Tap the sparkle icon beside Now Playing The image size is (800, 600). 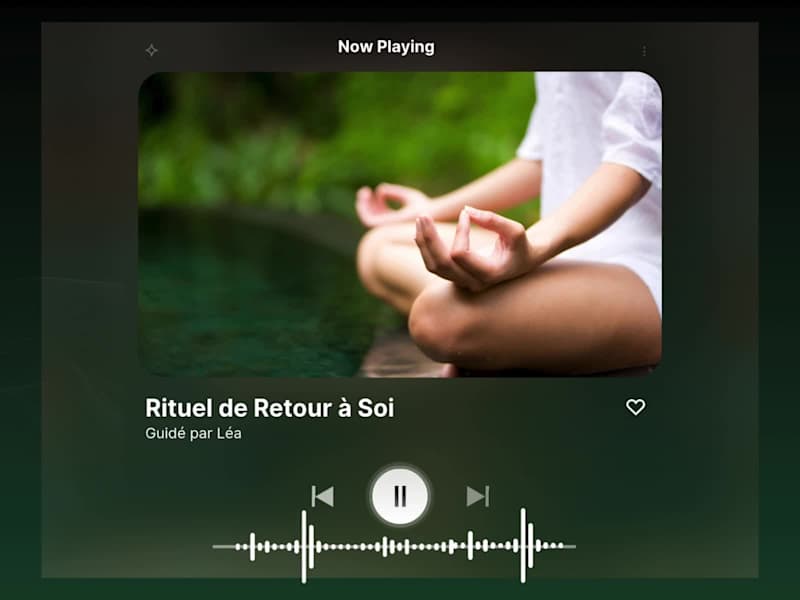(x=151, y=50)
